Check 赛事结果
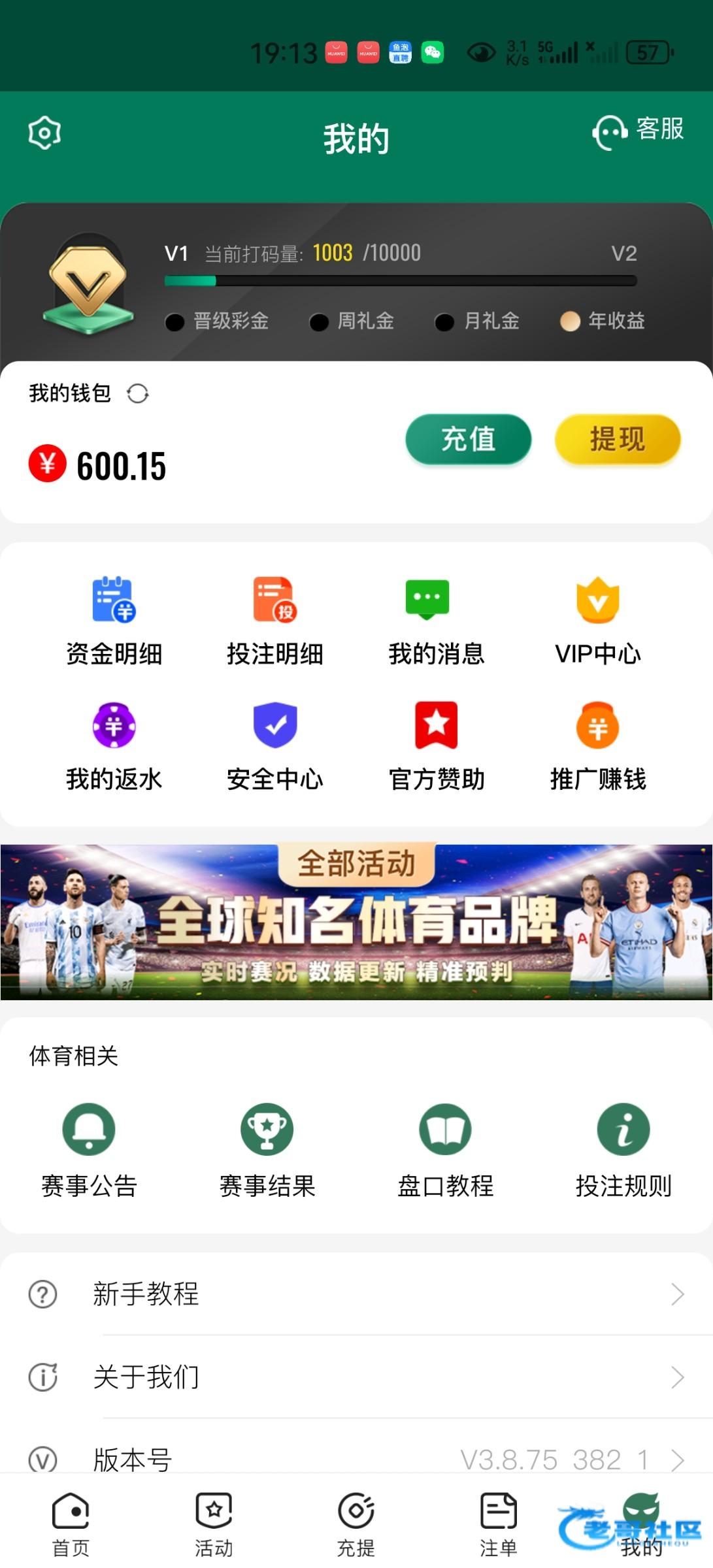The width and height of the screenshot is (713, 1568). (267, 1149)
